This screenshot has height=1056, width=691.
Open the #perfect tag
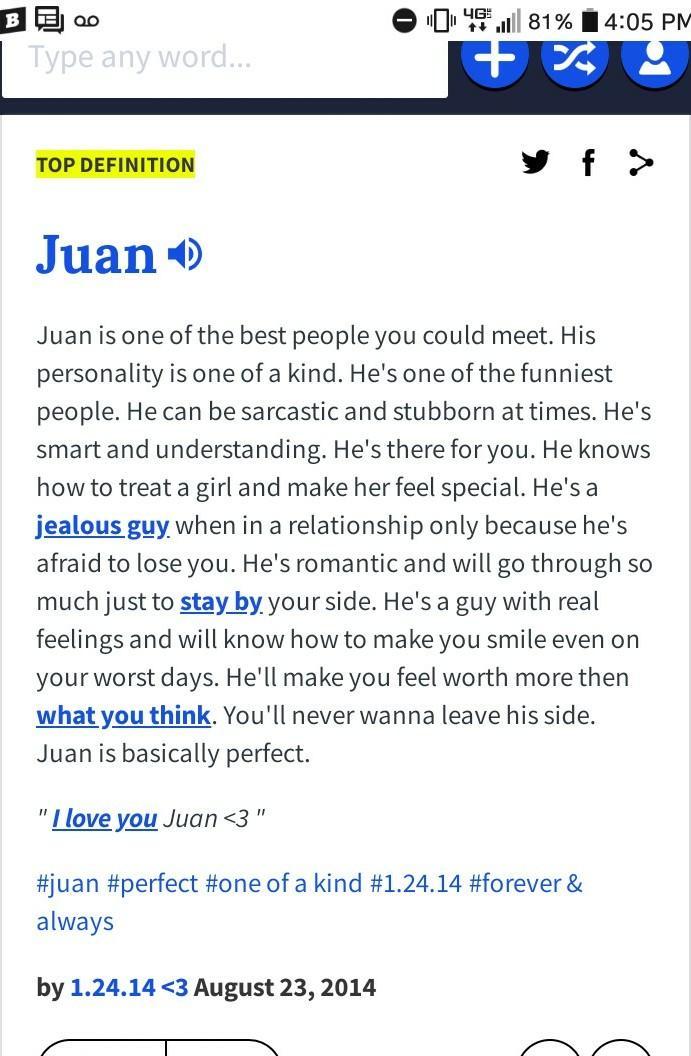153,883
